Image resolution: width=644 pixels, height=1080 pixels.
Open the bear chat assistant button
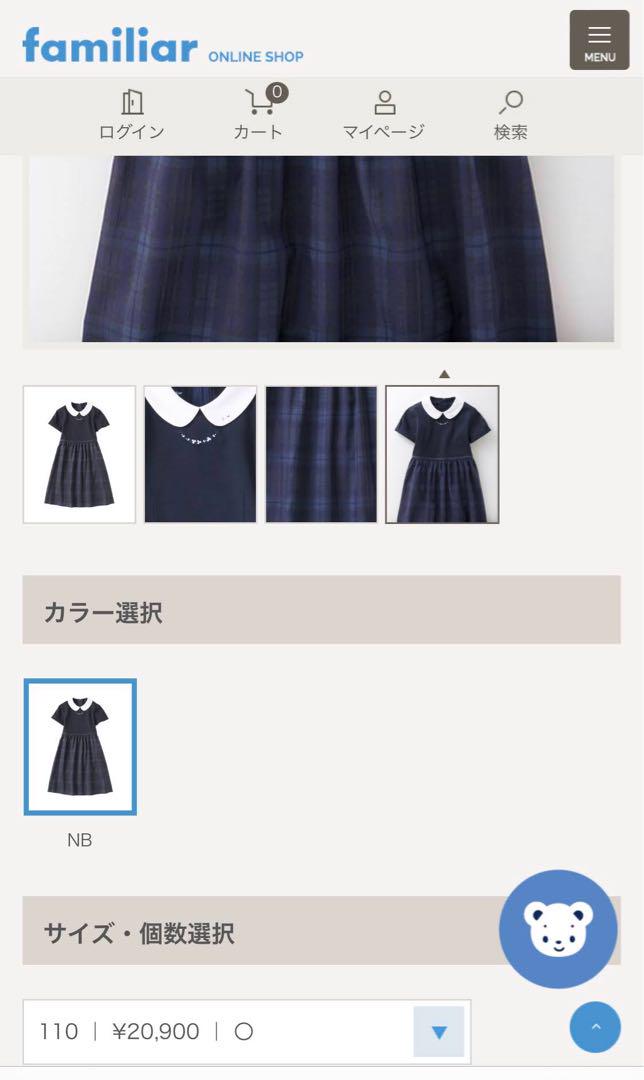(558, 929)
